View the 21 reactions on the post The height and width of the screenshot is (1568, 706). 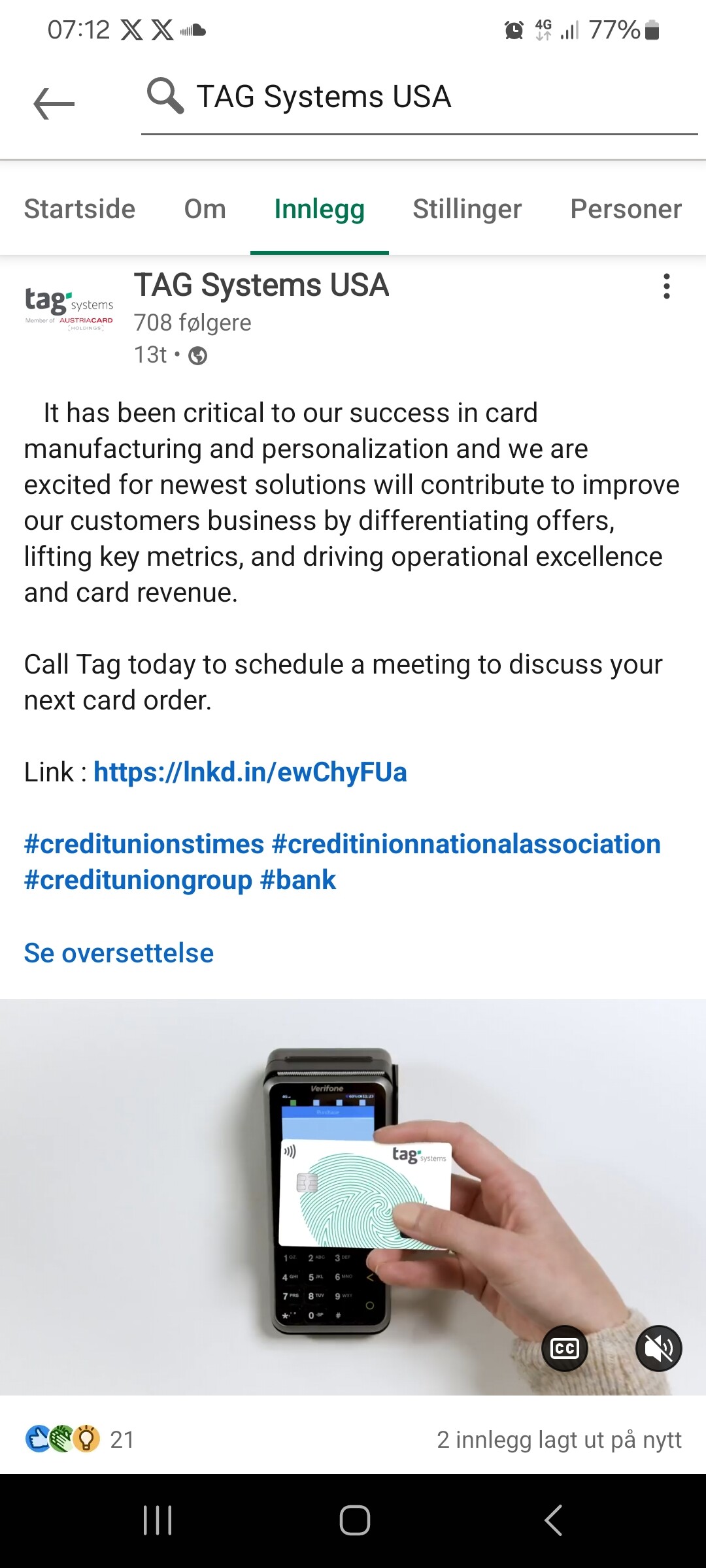tap(80, 1439)
